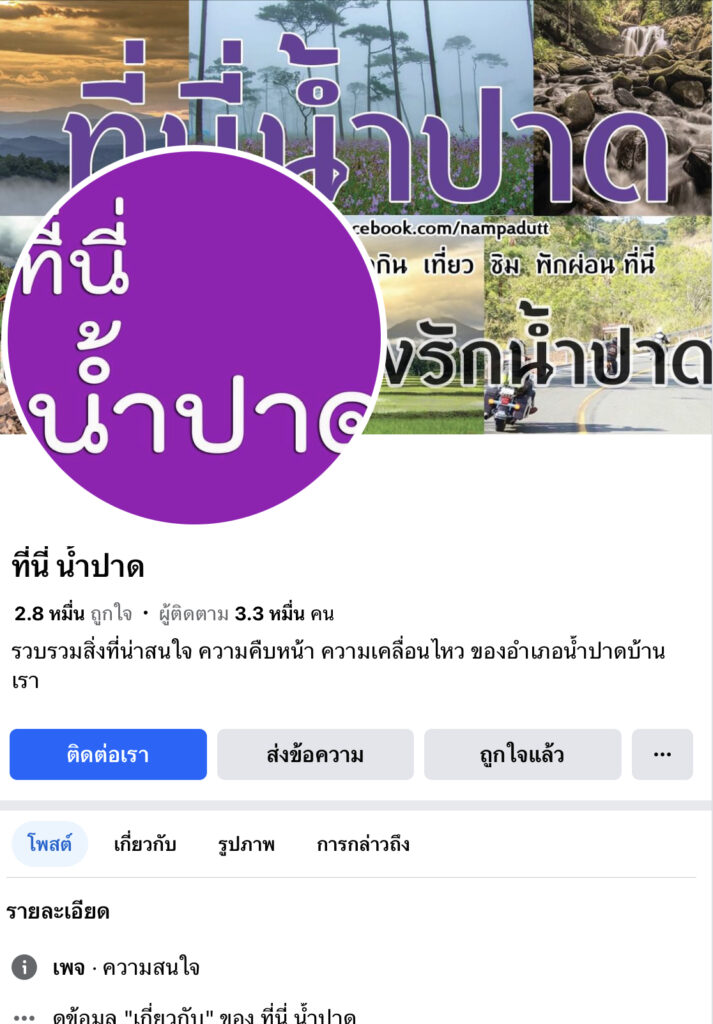Send a message via ส่งข้อความ
This screenshot has width=713, height=1024.
315,754
